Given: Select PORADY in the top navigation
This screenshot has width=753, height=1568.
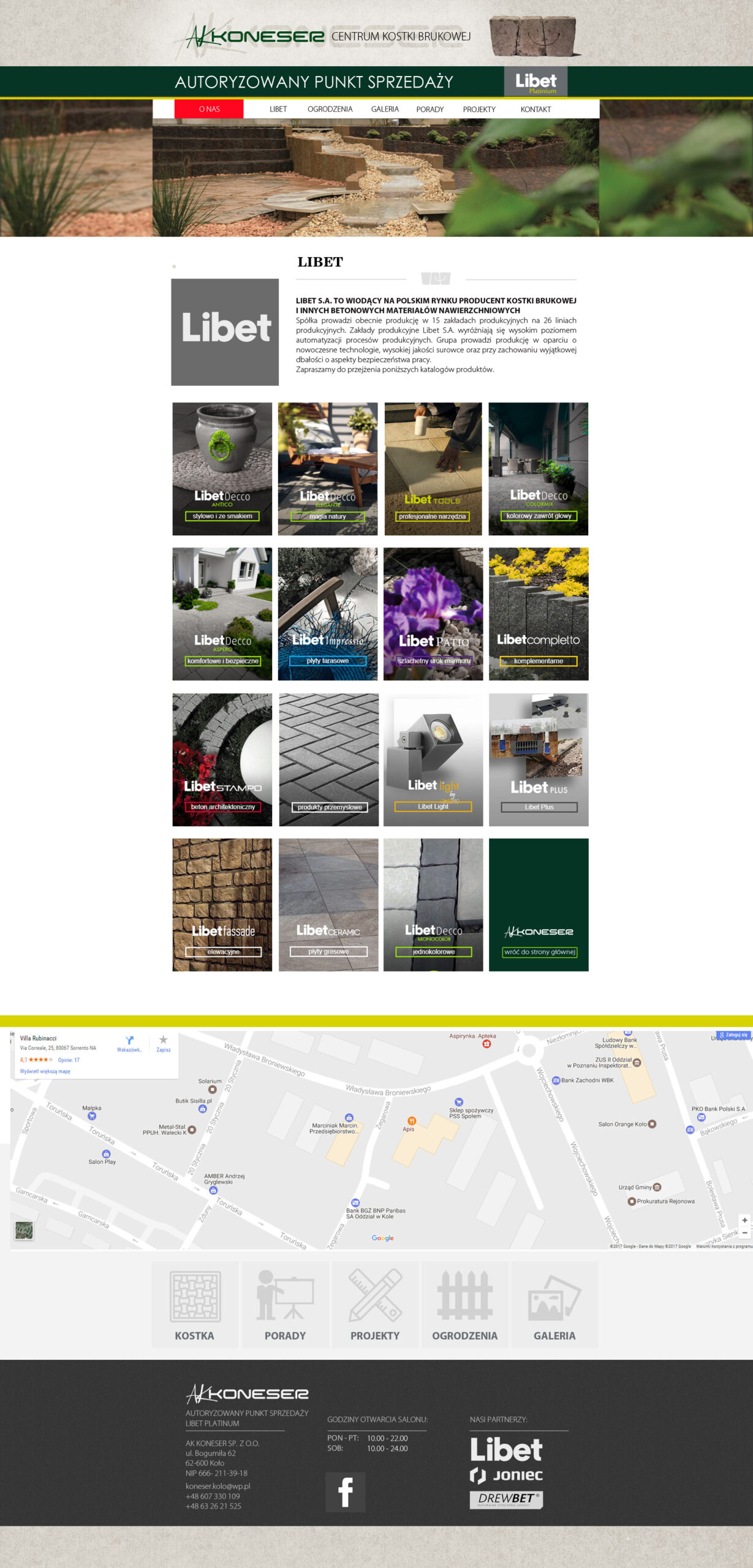Looking at the screenshot, I should [x=429, y=109].
